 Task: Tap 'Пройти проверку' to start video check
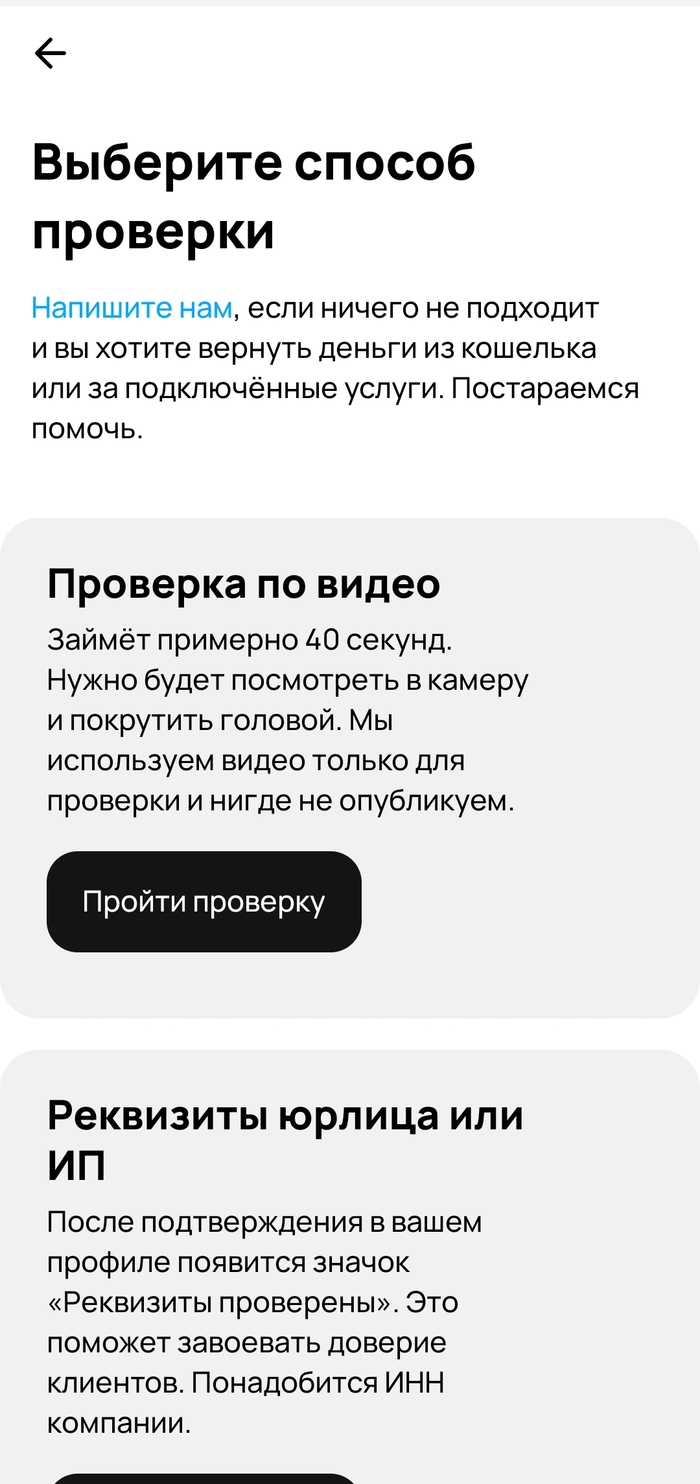204,902
